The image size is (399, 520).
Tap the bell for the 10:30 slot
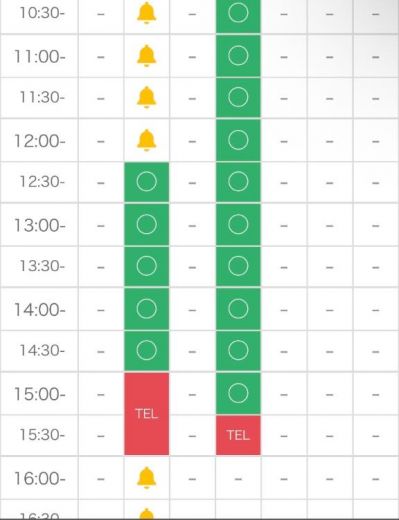tap(146, 13)
